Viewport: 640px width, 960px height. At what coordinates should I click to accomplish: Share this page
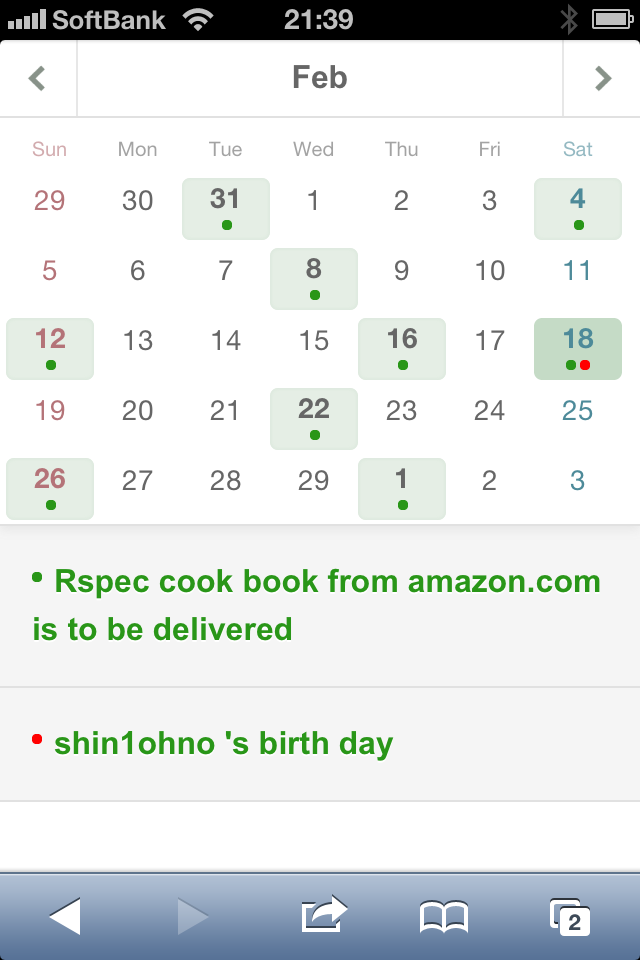coord(324,915)
